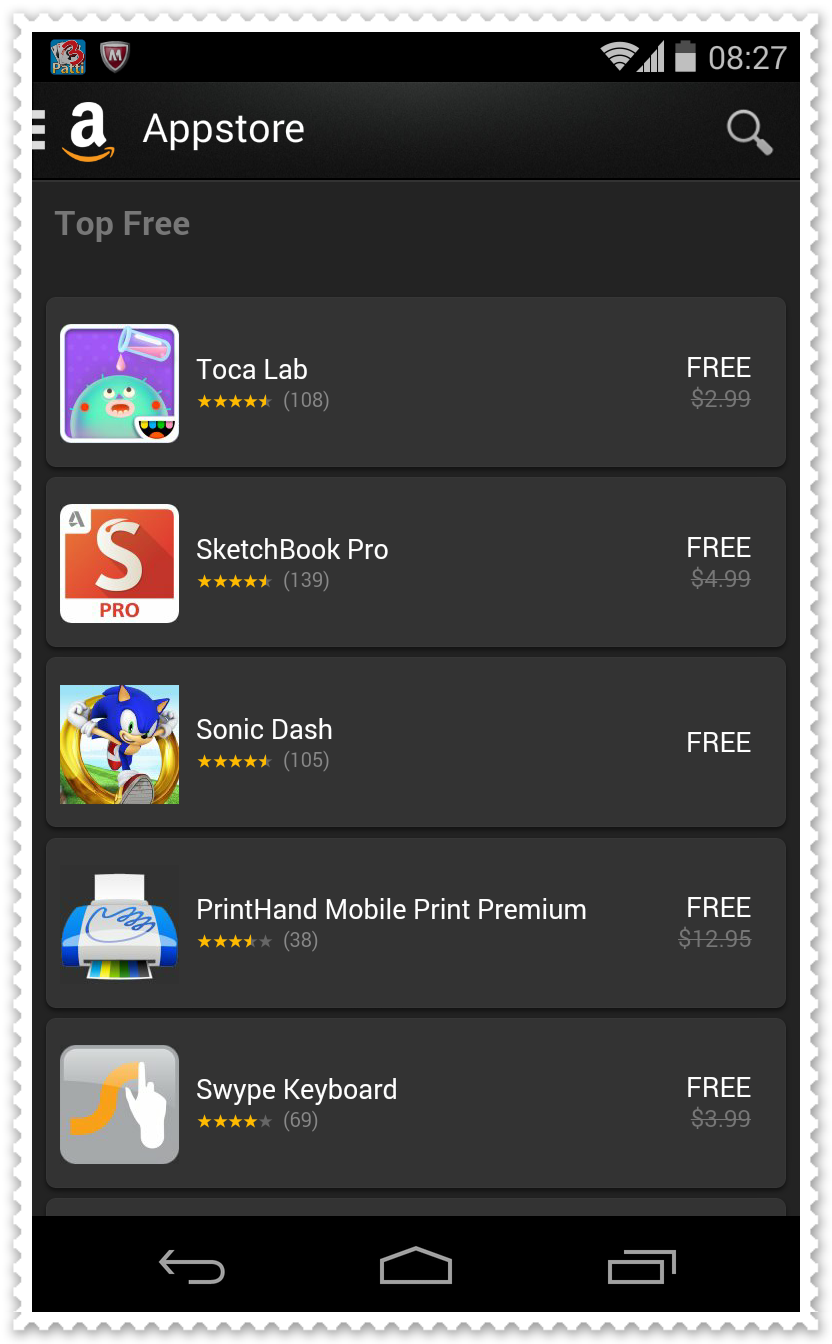Open the Swype Keyboard listing

[416, 1102]
